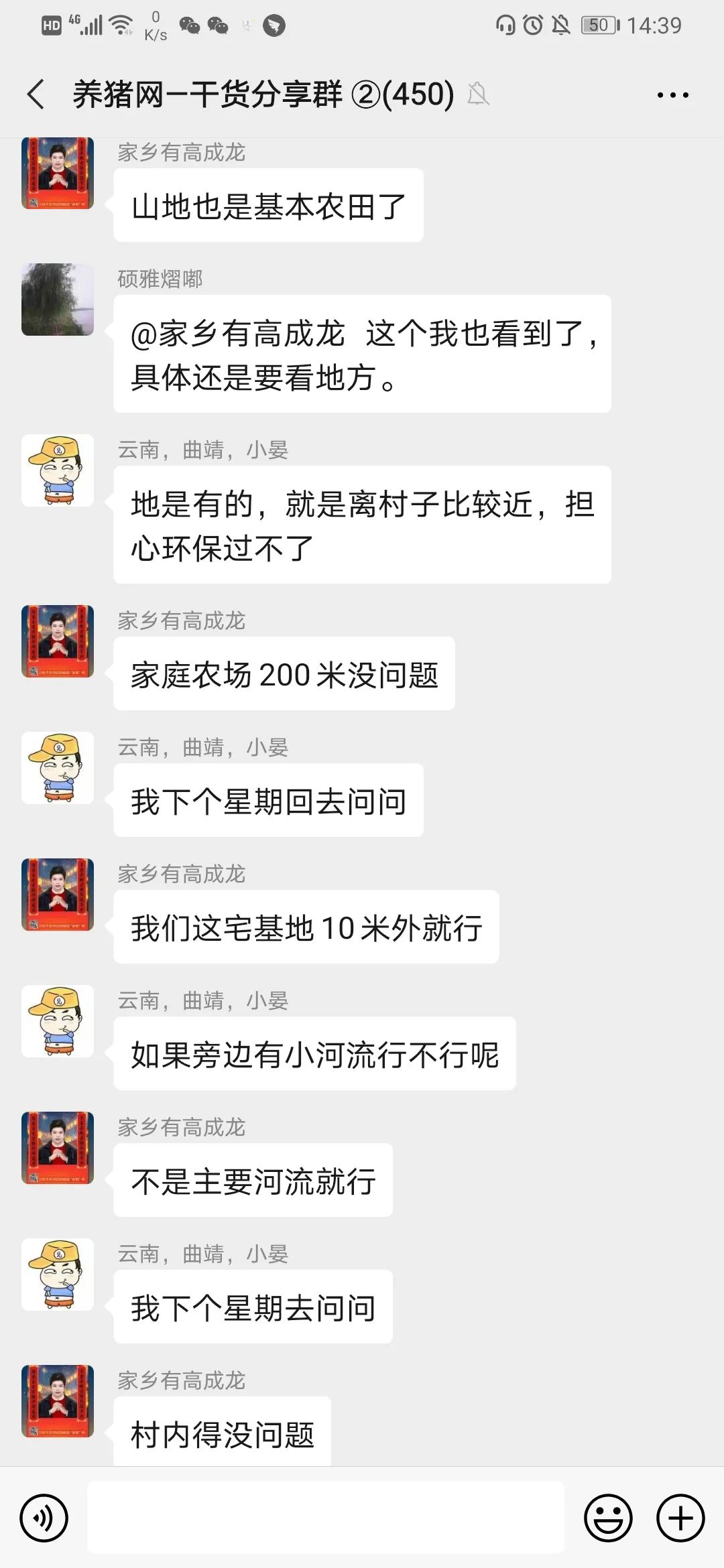Go back from the group chat
The width and height of the screenshot is (724, 1568).
36,94
